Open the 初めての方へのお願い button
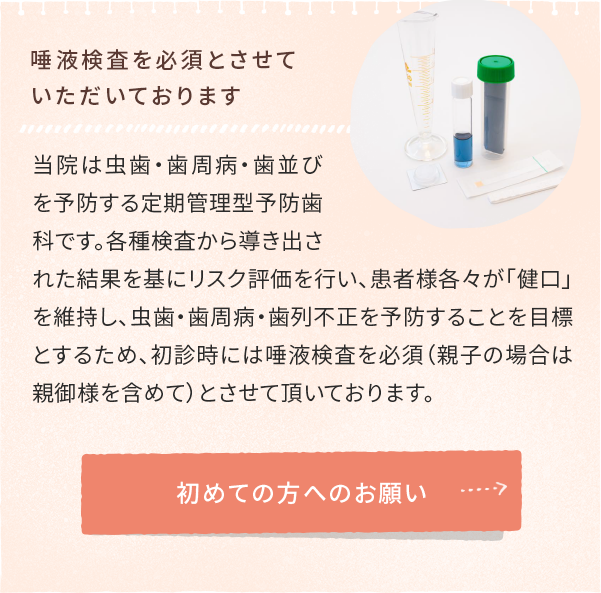 coord(301,492)
